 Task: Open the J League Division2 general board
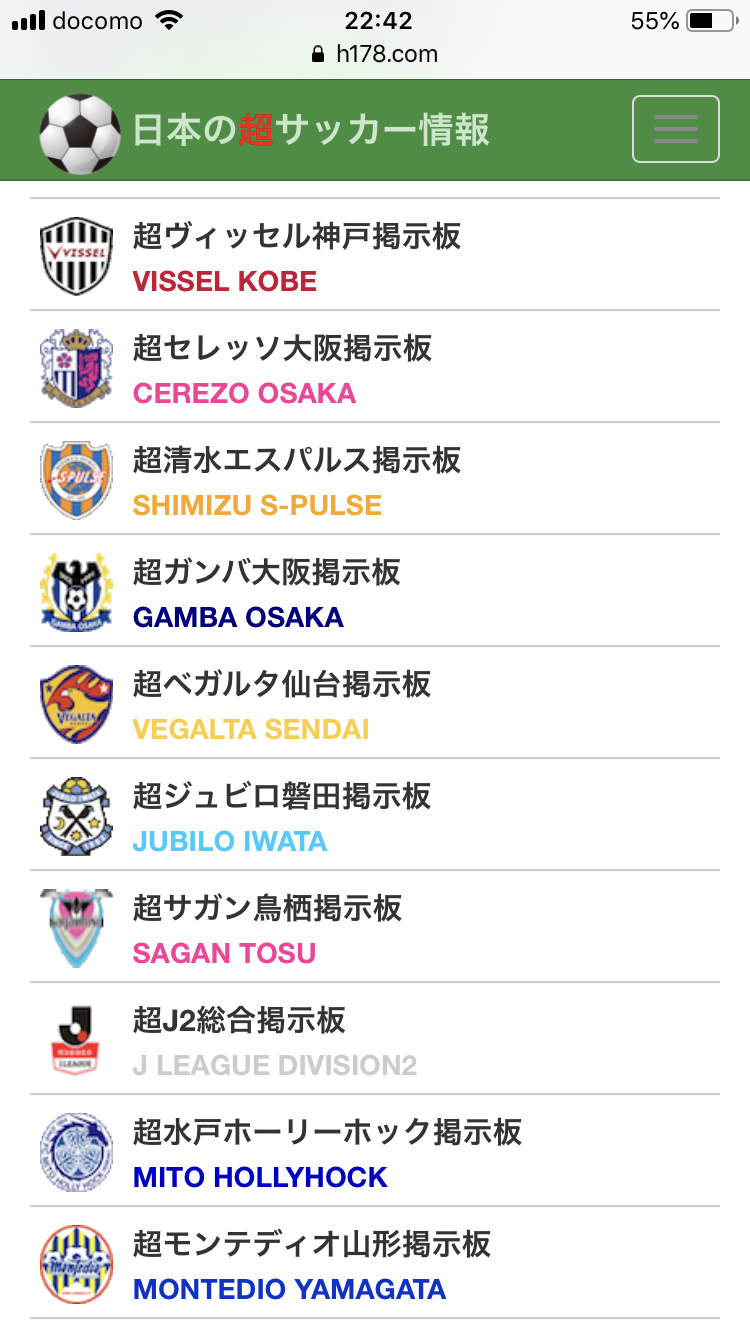point(274,1040)
